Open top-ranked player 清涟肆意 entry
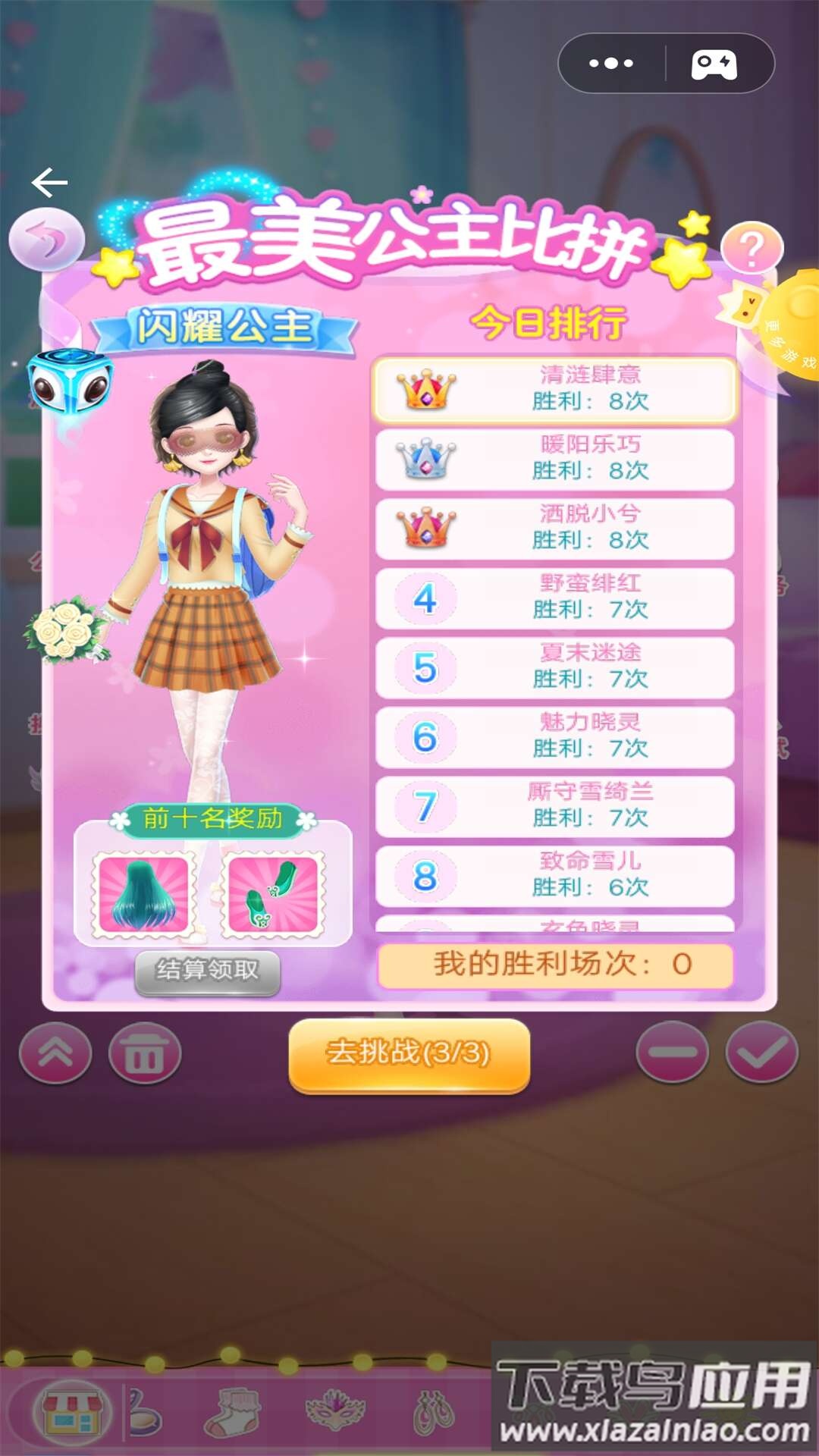 [x=555, y=390]
